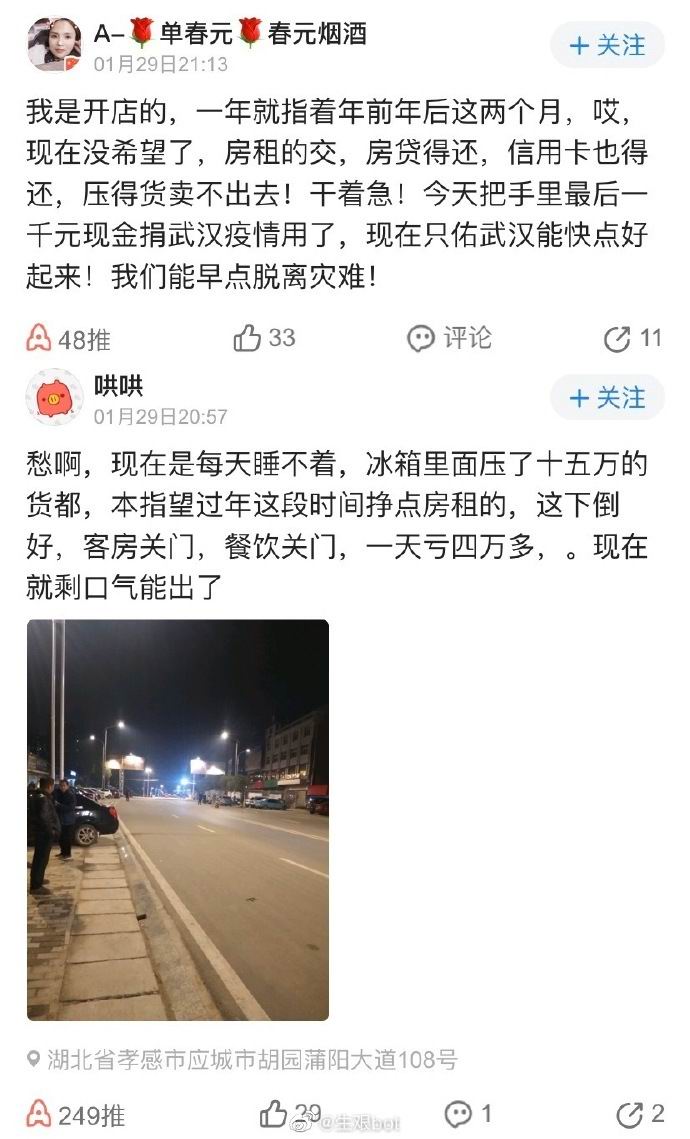Open location 湖北省孝感市应城市胡园蒲阳大道108号

(x=243, y=1059)
